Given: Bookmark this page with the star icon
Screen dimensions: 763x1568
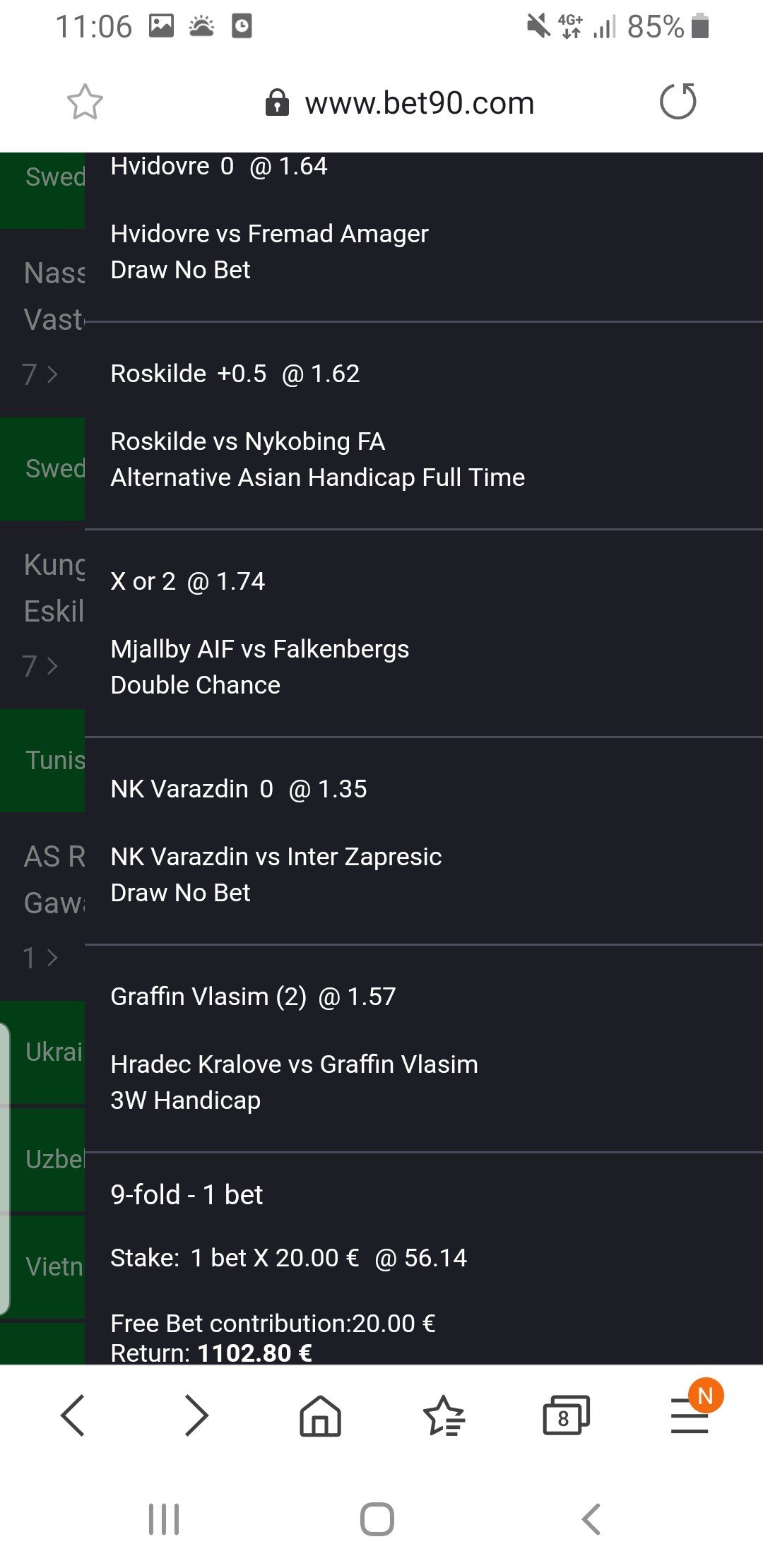Looking at the screenshot, I should pyautogui.click(x=85, y=102).
